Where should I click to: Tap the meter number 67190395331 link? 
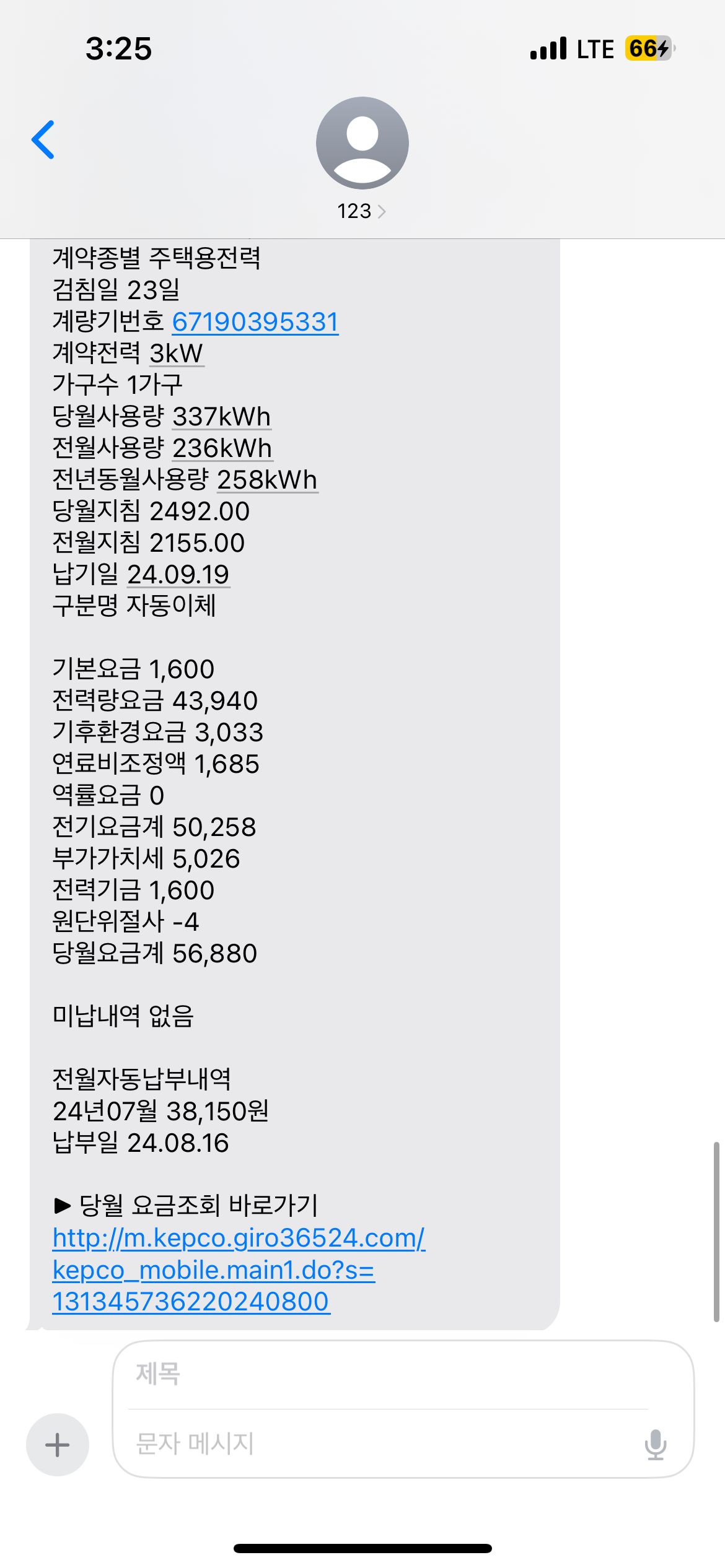click(x=255, y=322)
